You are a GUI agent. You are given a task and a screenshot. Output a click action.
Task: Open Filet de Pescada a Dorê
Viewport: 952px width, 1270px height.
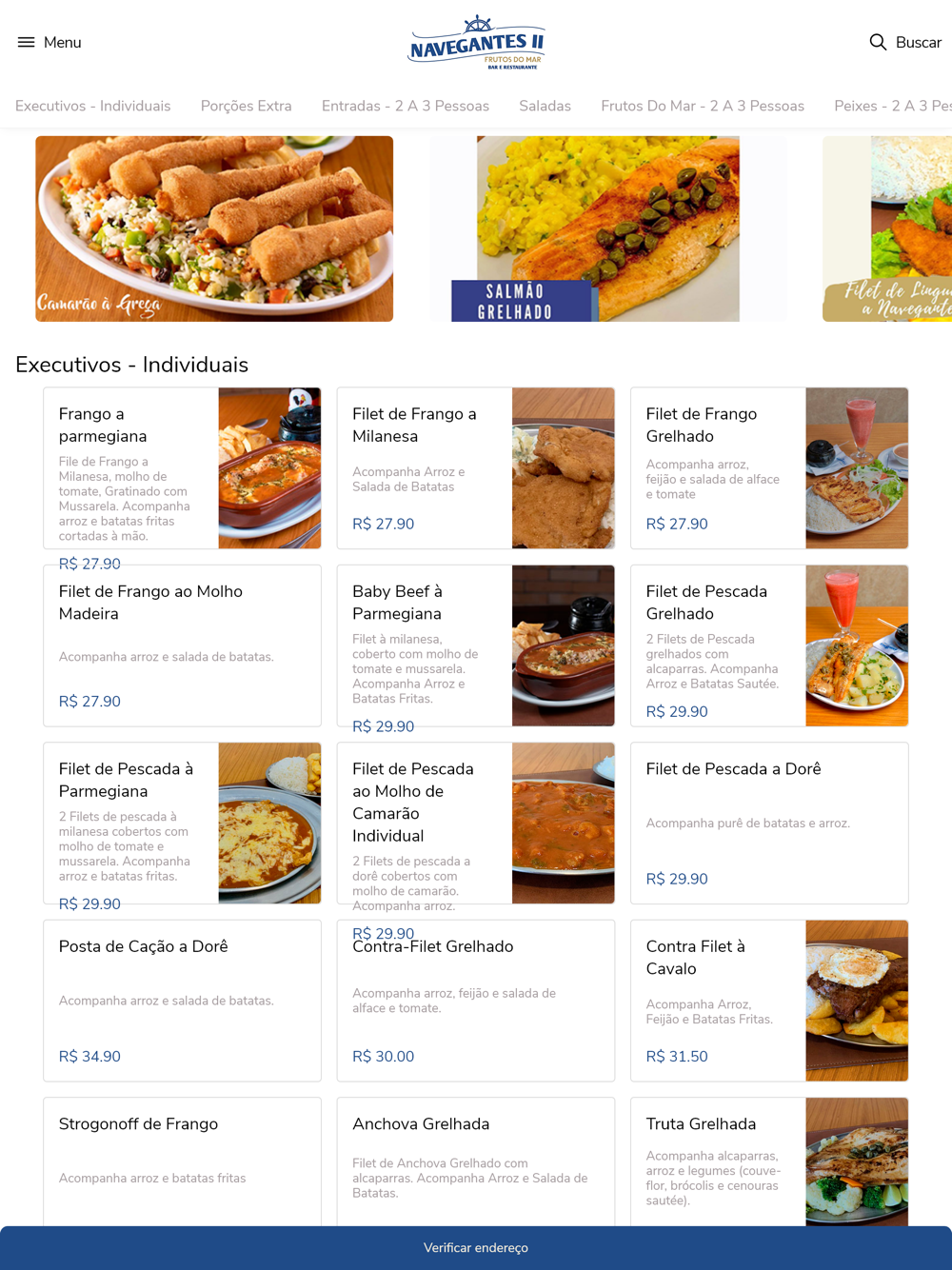tap(768, 823)
